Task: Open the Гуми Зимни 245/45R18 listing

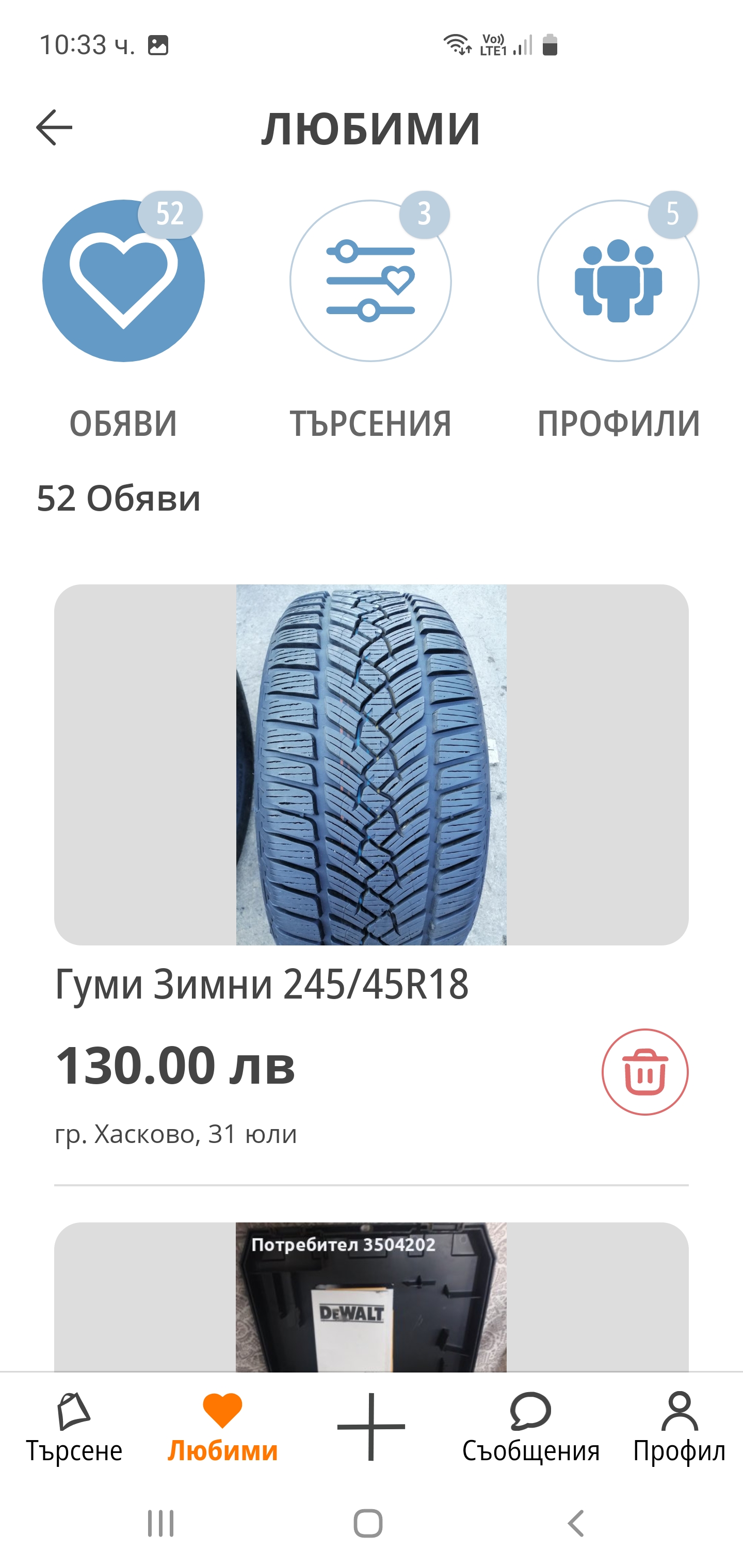Action: click(371, 764)
